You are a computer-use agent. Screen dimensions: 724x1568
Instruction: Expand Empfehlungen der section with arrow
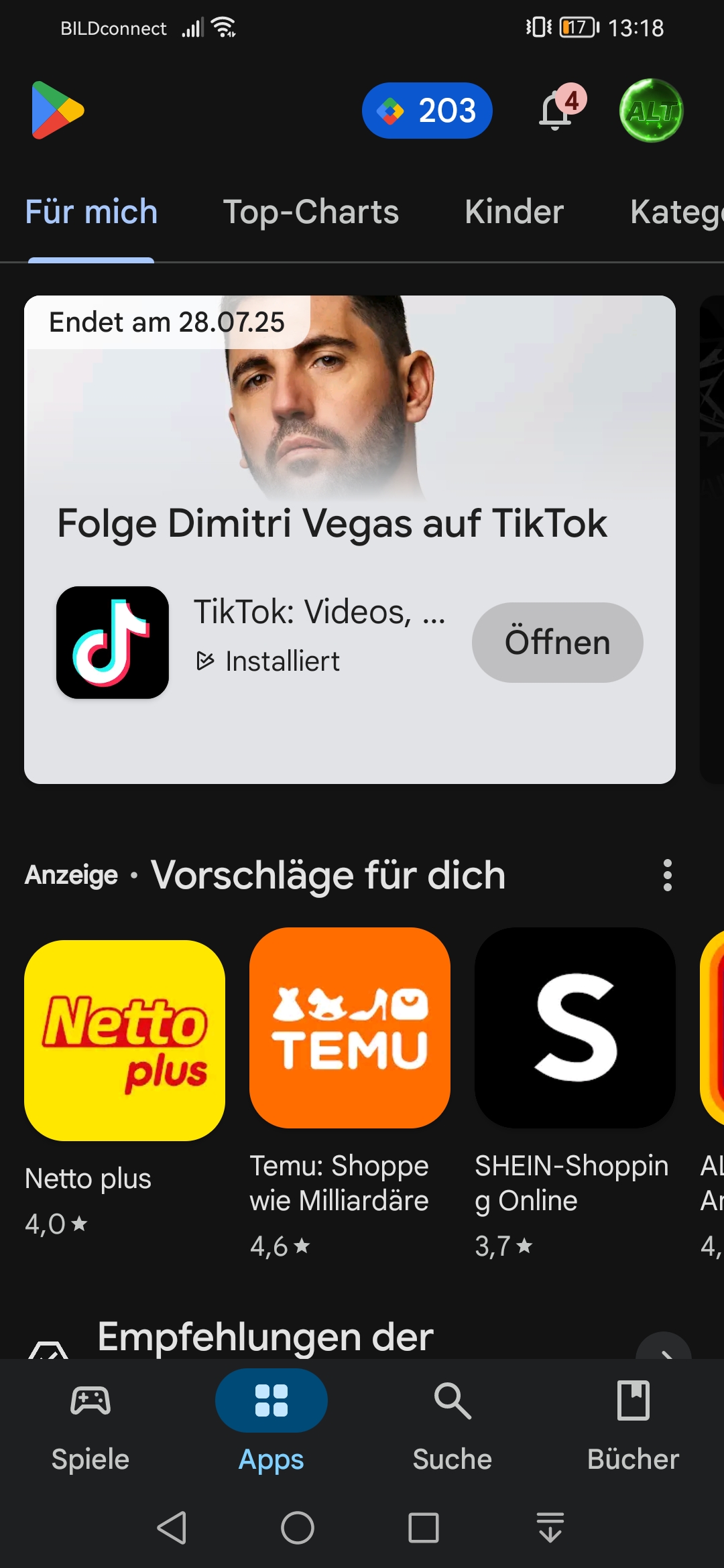(663, 1348)
